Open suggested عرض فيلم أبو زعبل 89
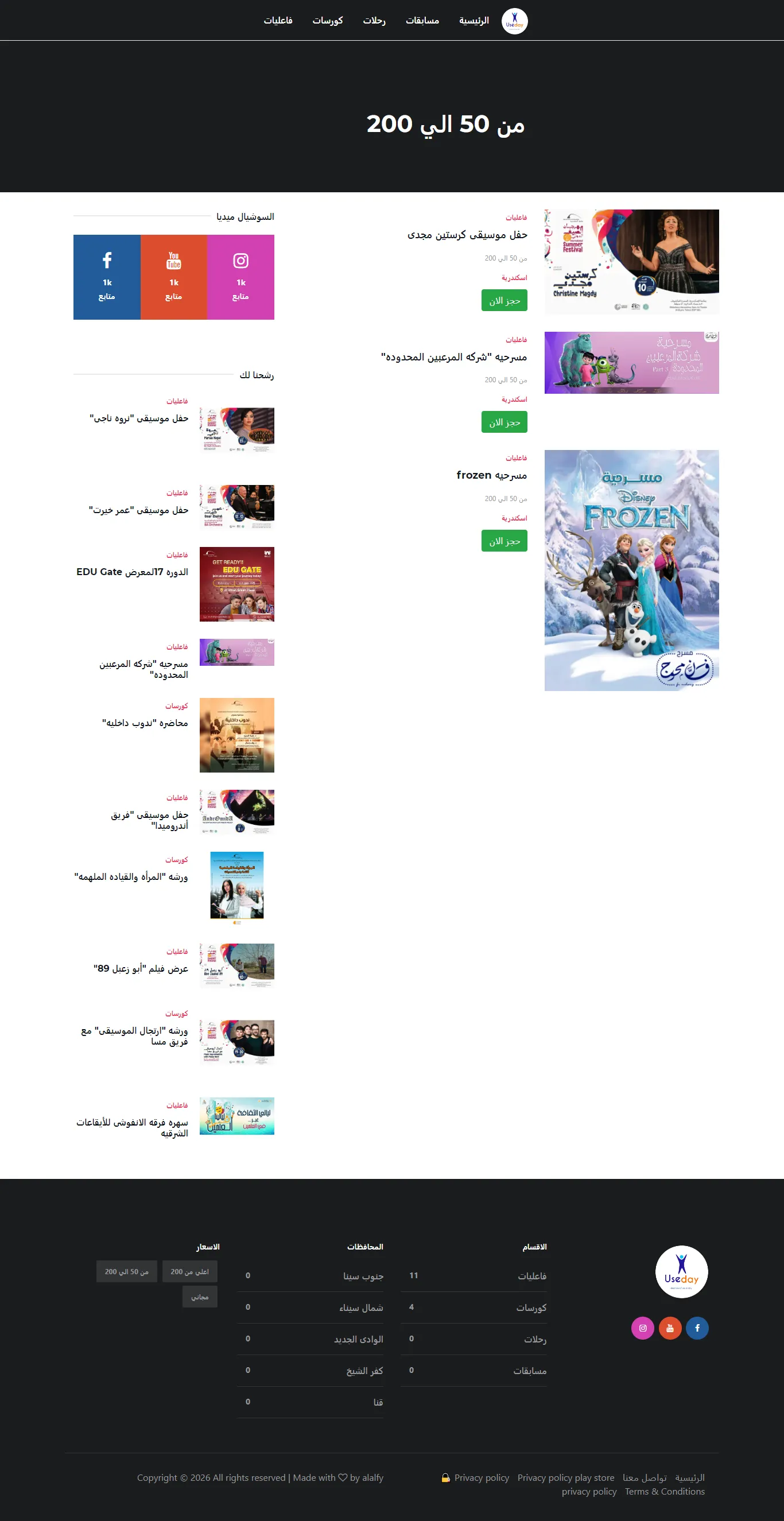The height and width of the screenshot is (1521, 784). (x=141, y=968)
